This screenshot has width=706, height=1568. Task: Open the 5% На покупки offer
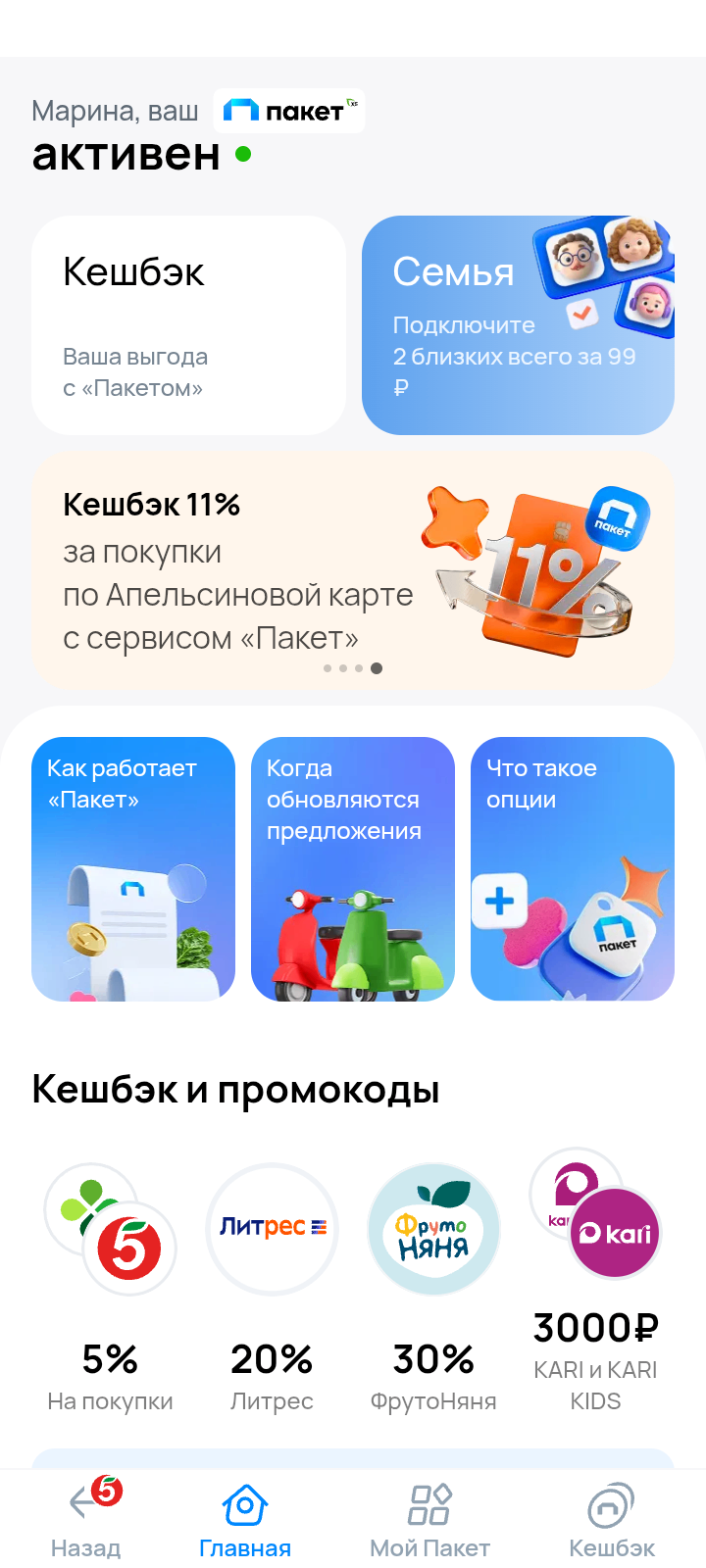click(110, 1289)
